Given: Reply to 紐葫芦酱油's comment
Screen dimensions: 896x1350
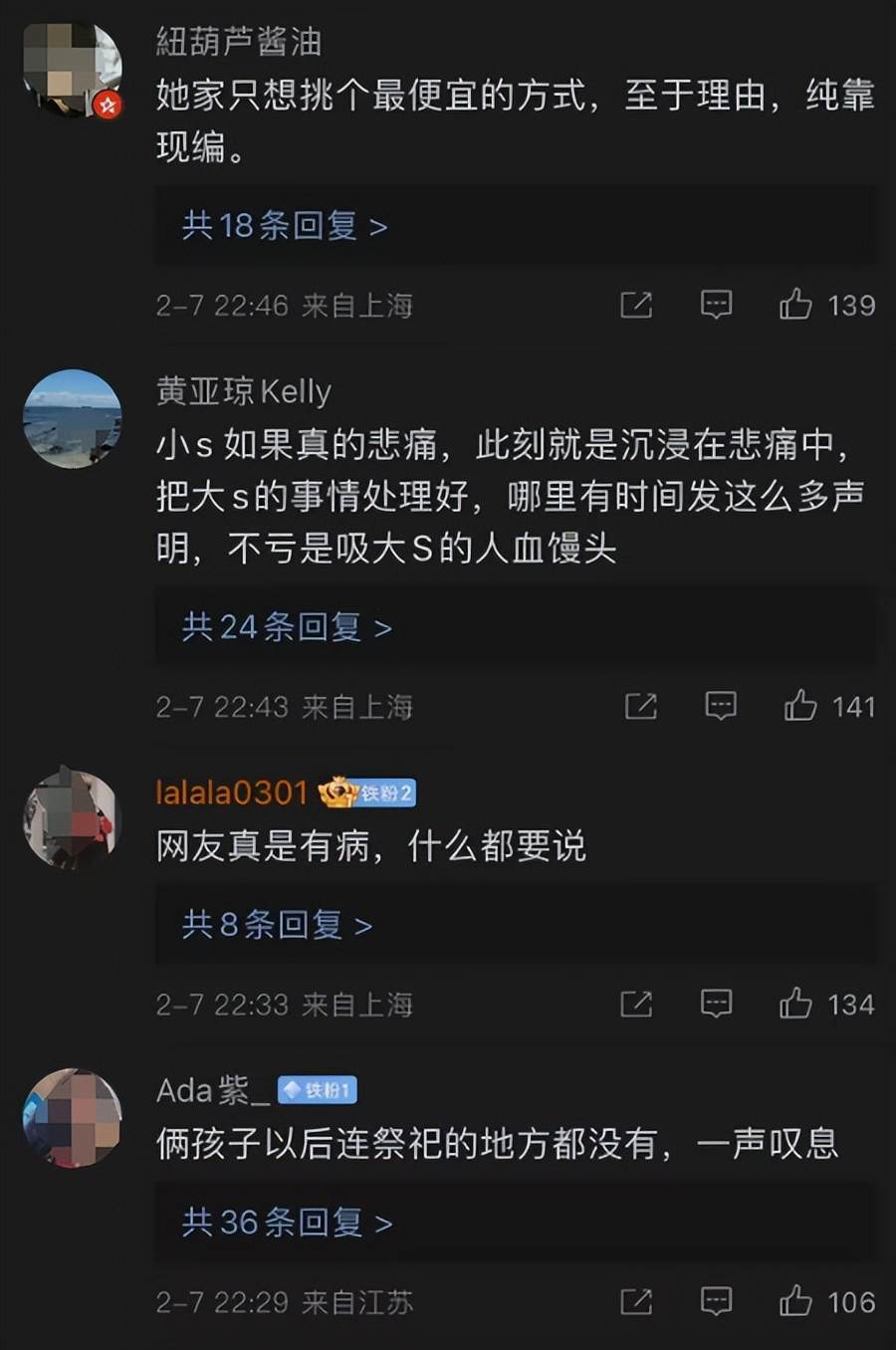Looking at the screenshot, I should coord(716,305).
